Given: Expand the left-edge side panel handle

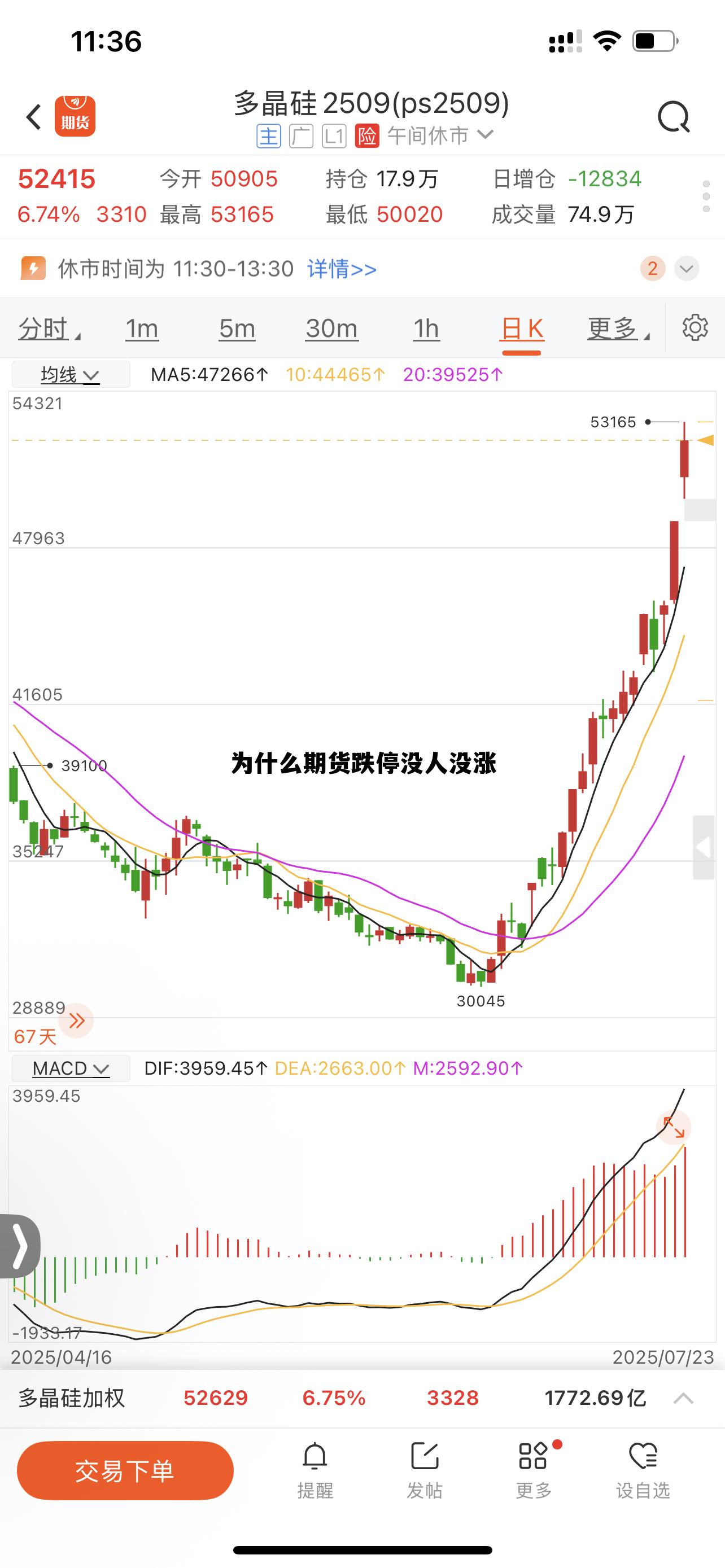Looking at the screenshot, I should click(x=18, y=1247).
